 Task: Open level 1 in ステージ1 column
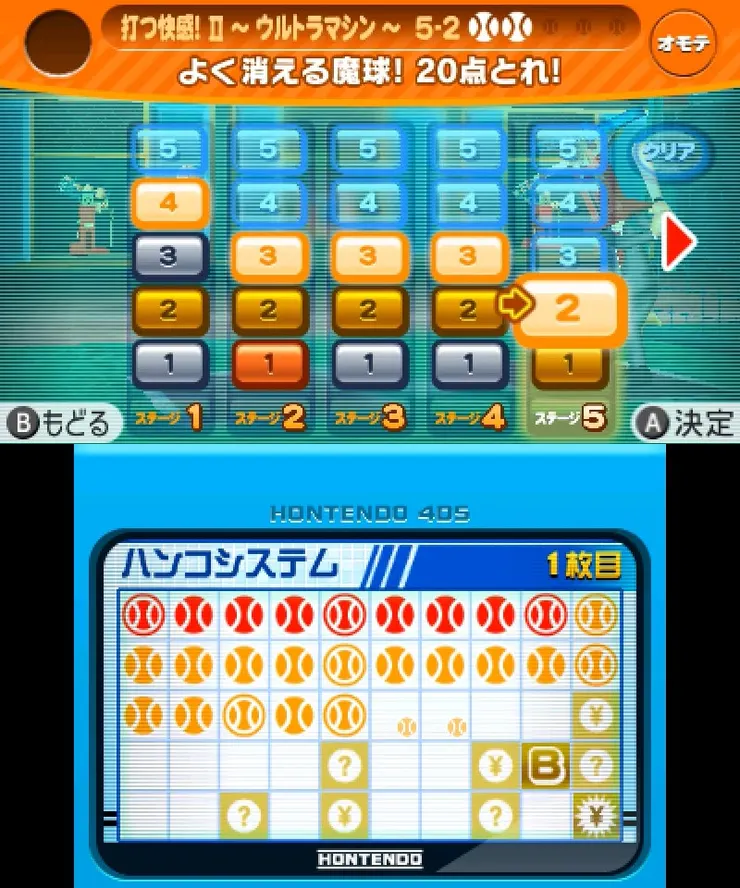168,364
